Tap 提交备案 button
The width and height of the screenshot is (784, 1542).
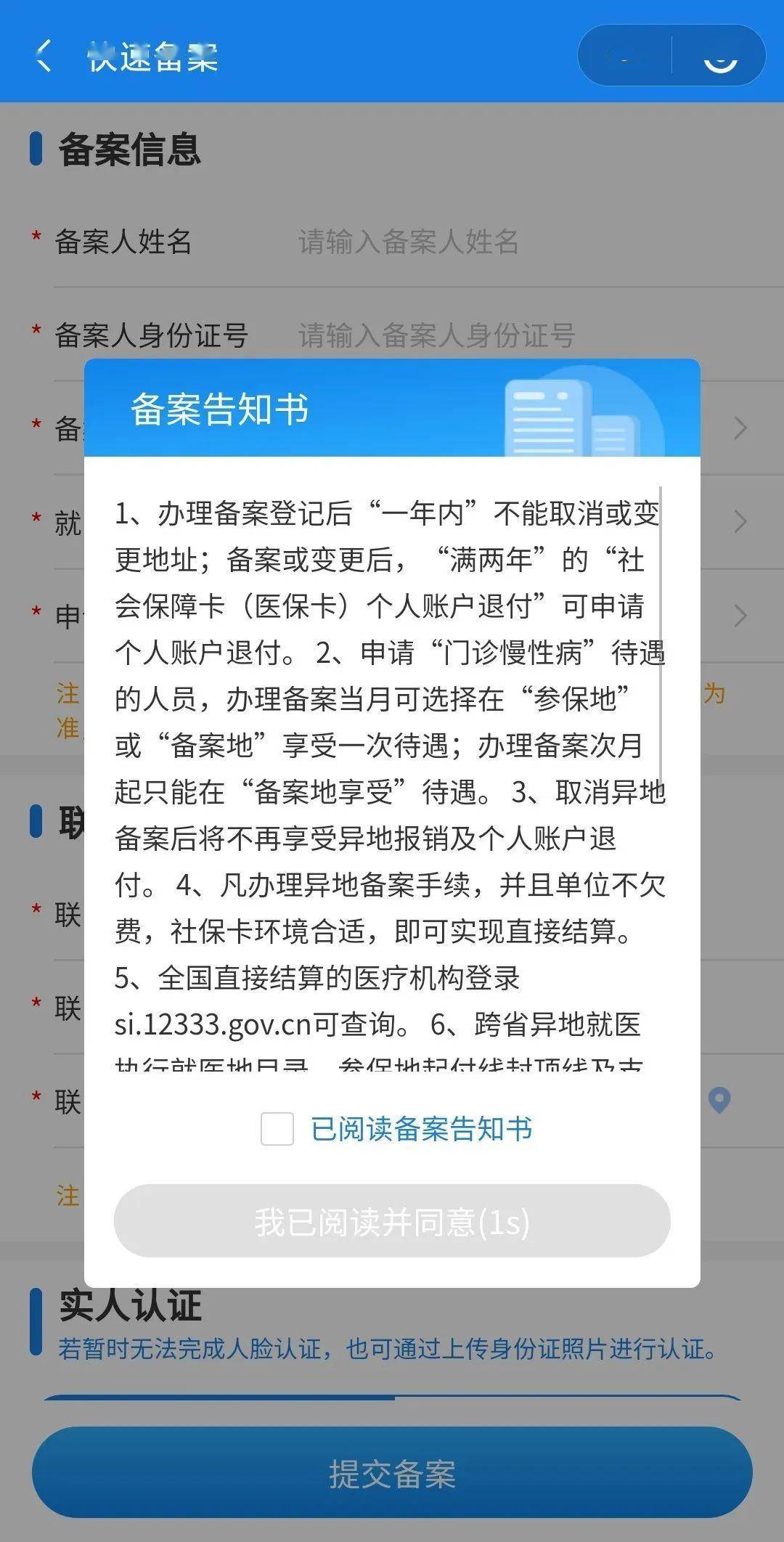(392, 1473)
